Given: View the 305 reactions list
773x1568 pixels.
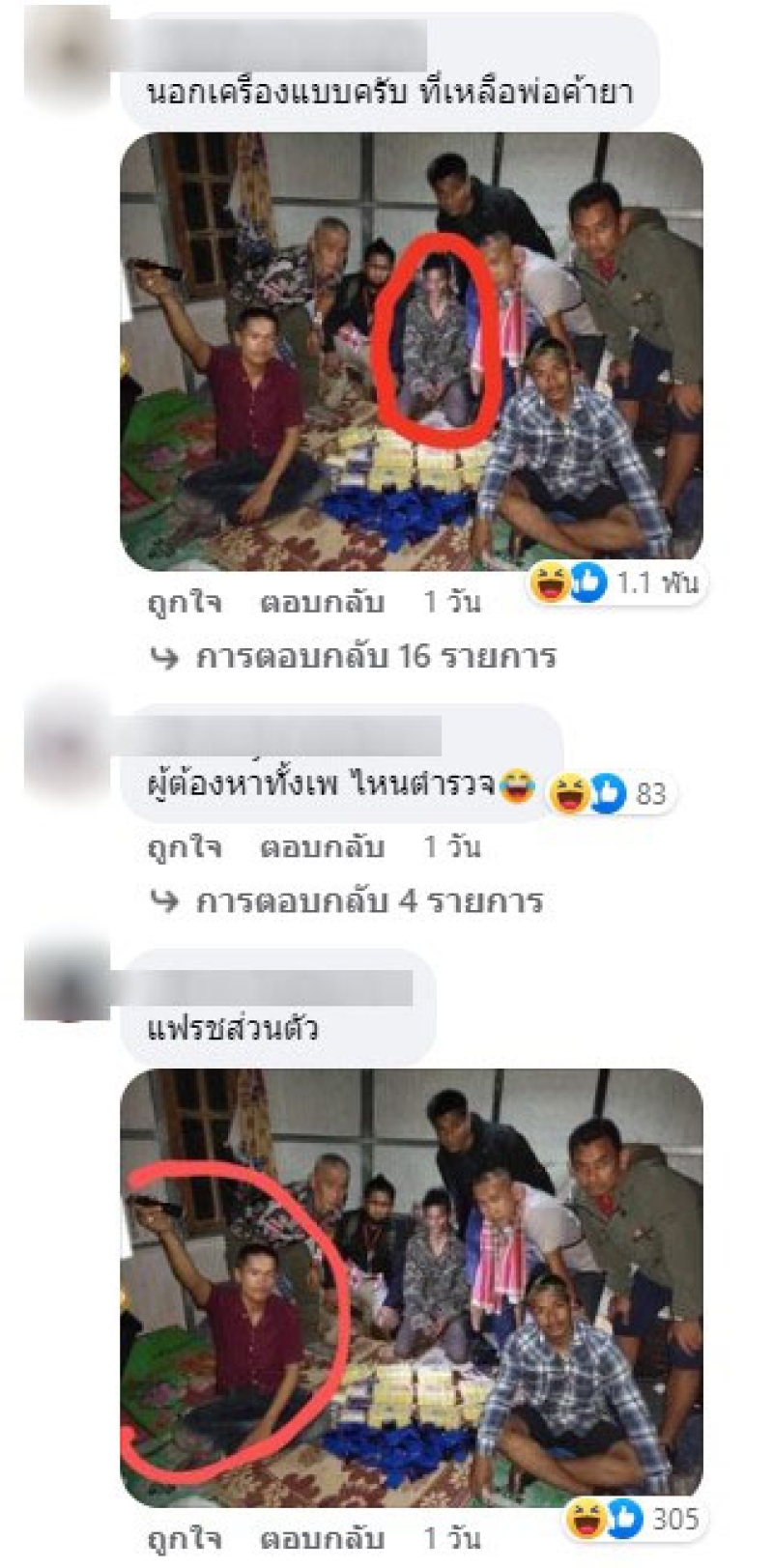Looking at the screenshot, I should (x=633, y=1520).
